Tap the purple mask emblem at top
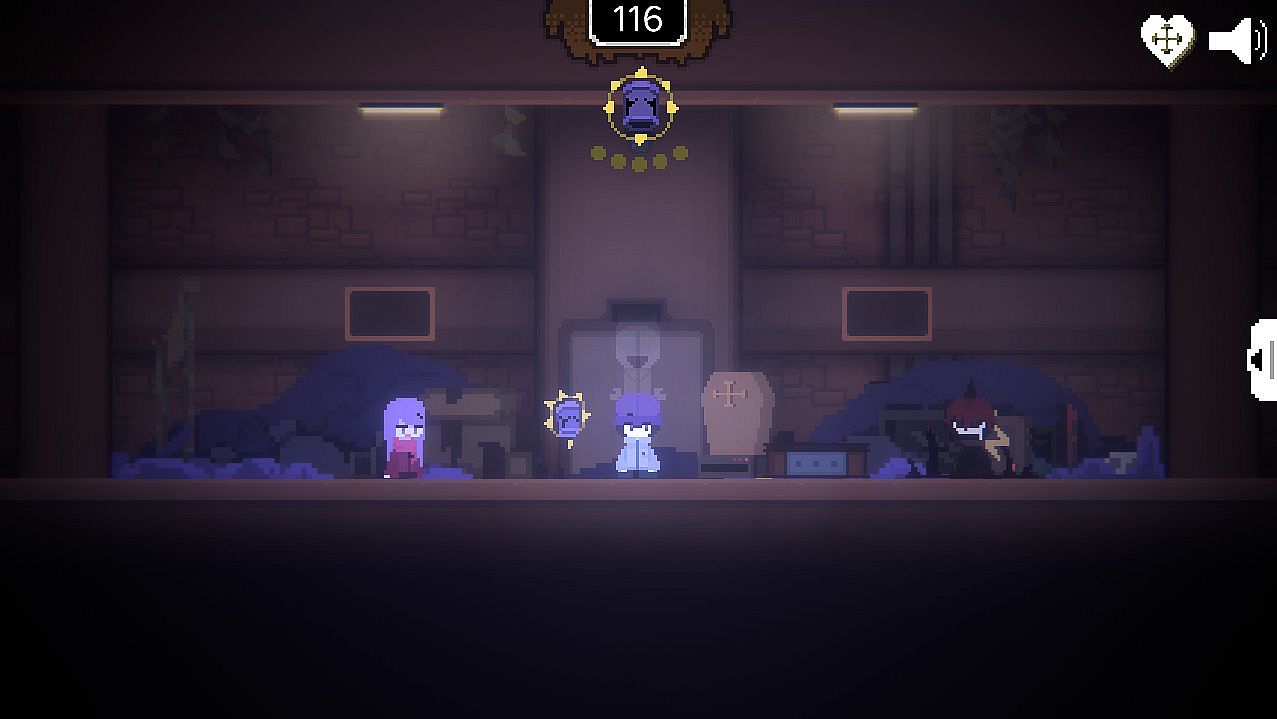 click(640, 106)
